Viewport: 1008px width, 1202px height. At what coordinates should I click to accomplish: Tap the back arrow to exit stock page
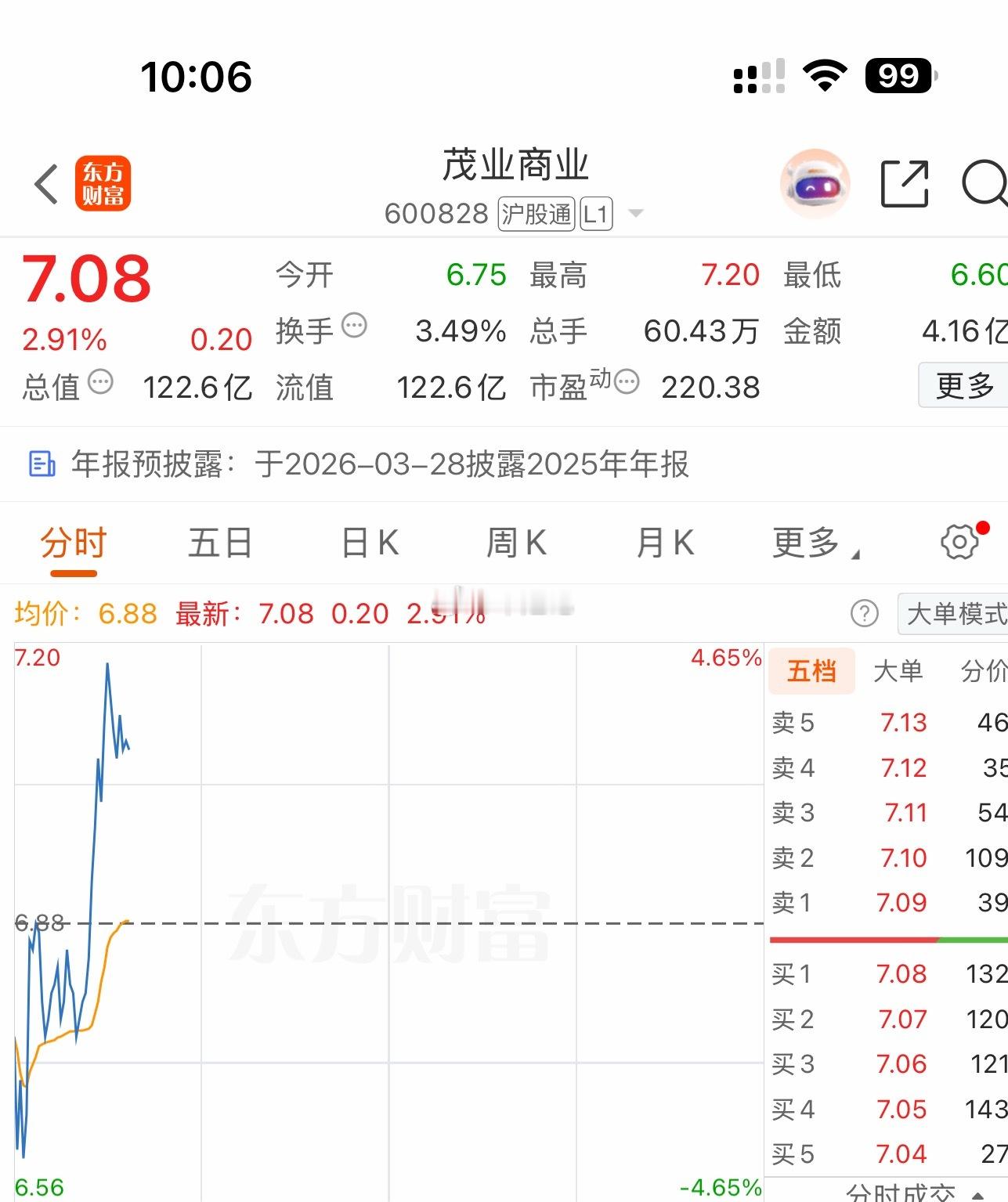pos(45,185)
